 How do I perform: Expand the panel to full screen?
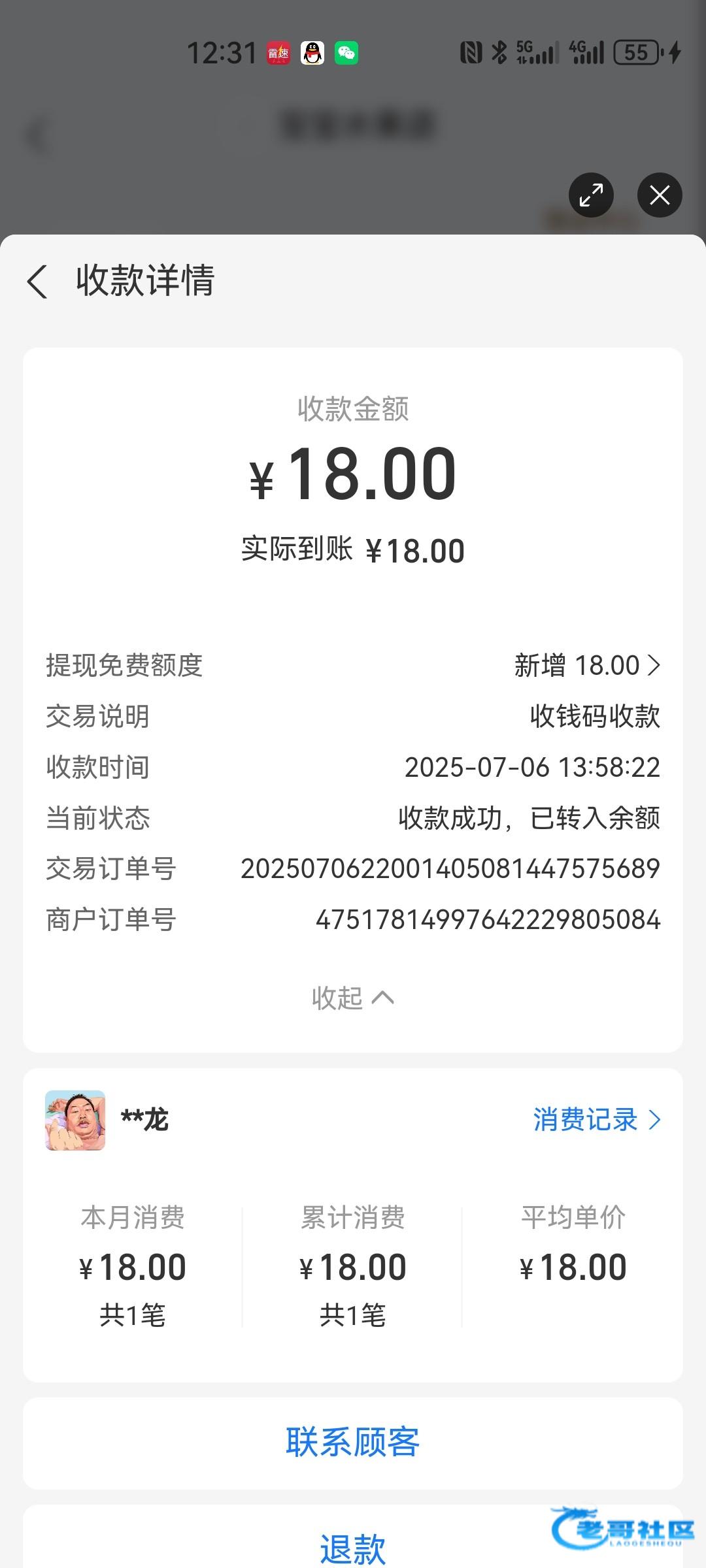(591, 195)
